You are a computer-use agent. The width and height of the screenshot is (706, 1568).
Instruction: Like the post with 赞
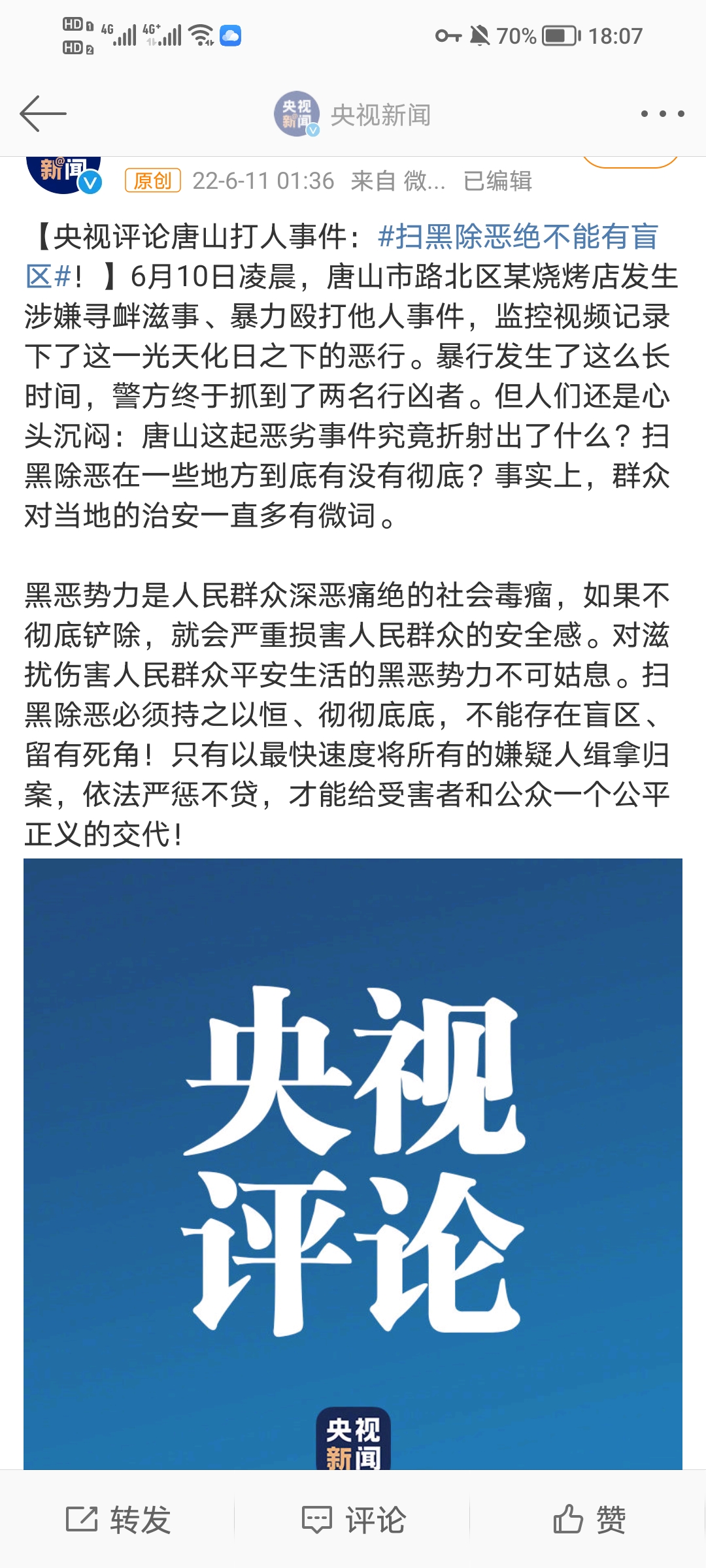[x=589, y=1520]
